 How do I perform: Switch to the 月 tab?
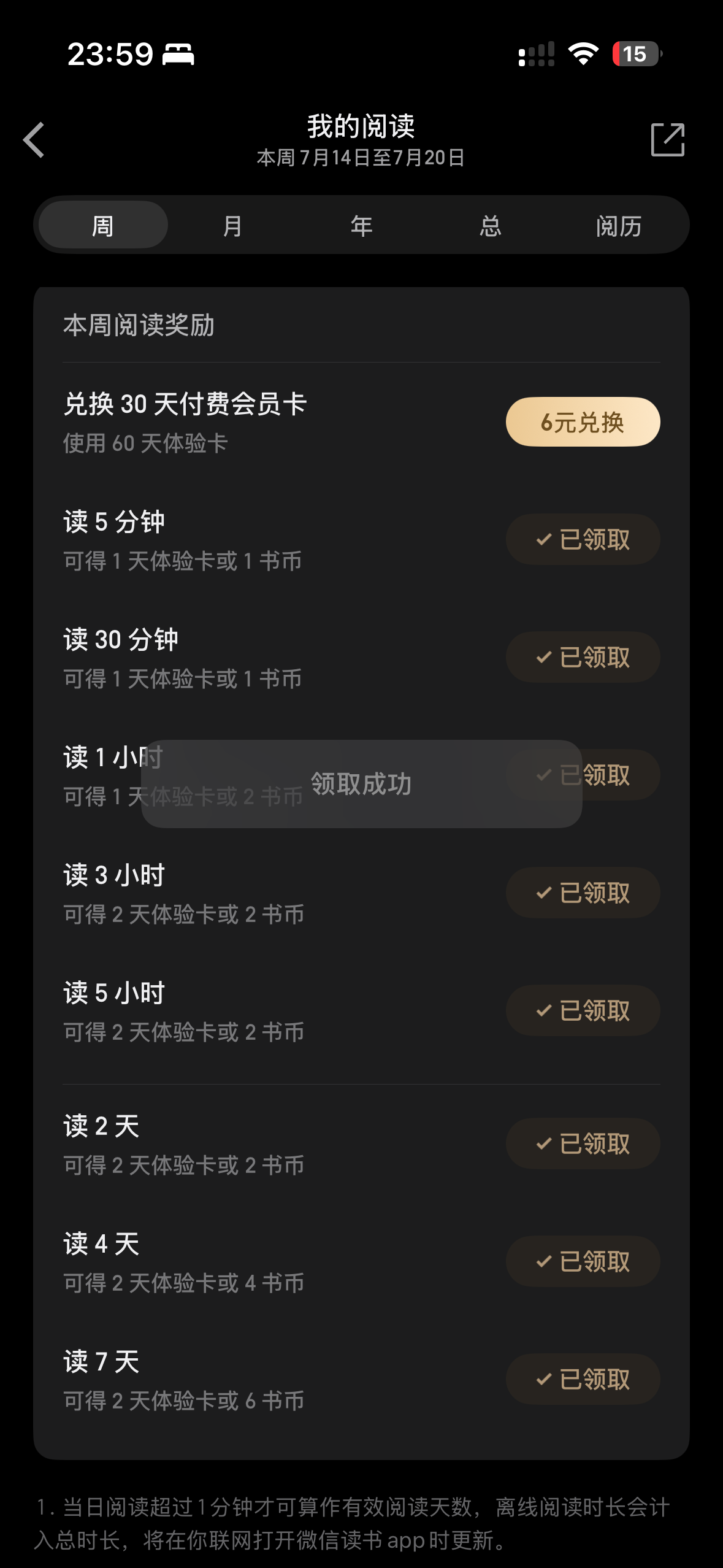pos(232,226)
